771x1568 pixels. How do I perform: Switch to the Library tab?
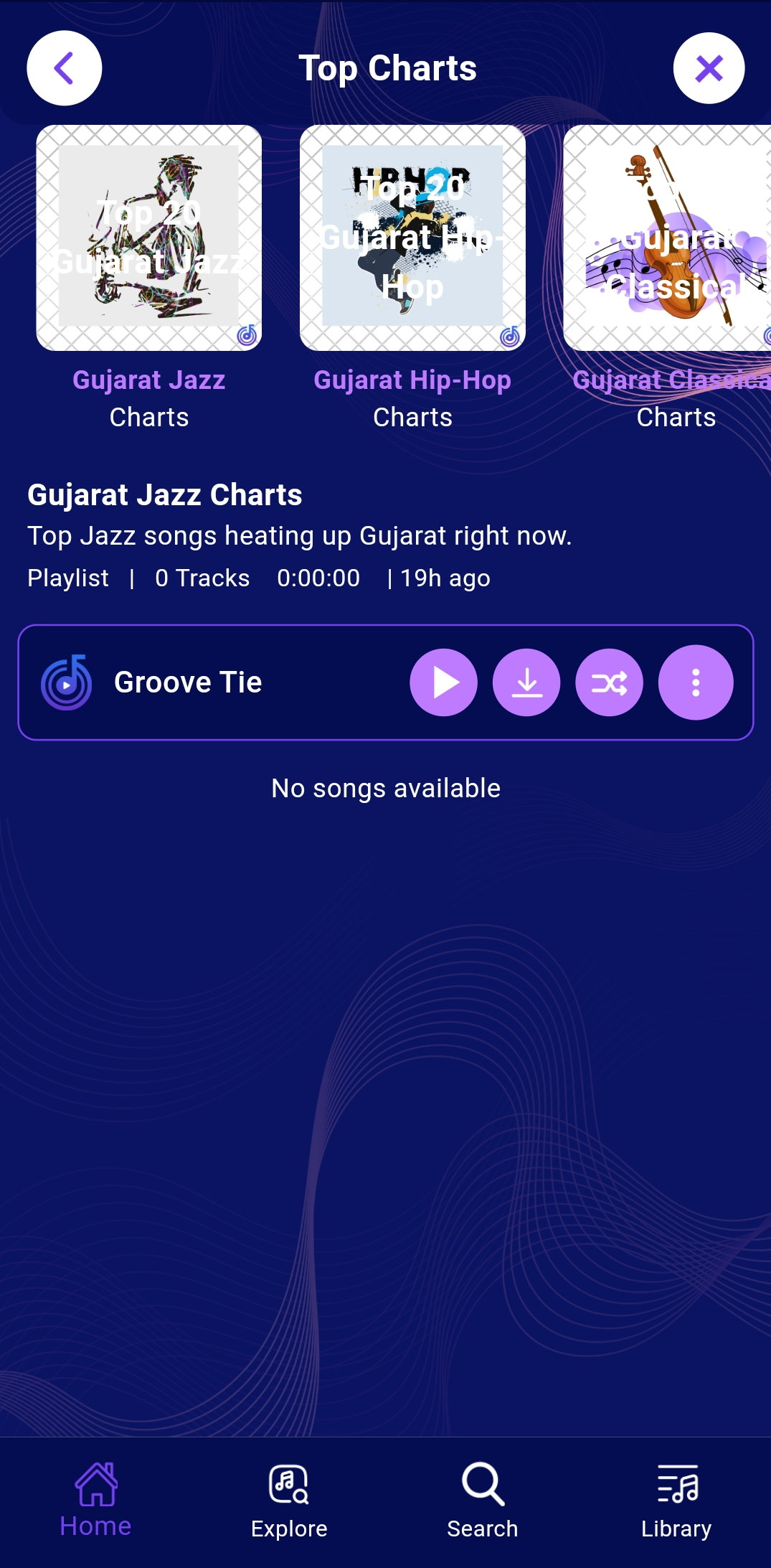pyautogui.click(x=676, y=1501)
